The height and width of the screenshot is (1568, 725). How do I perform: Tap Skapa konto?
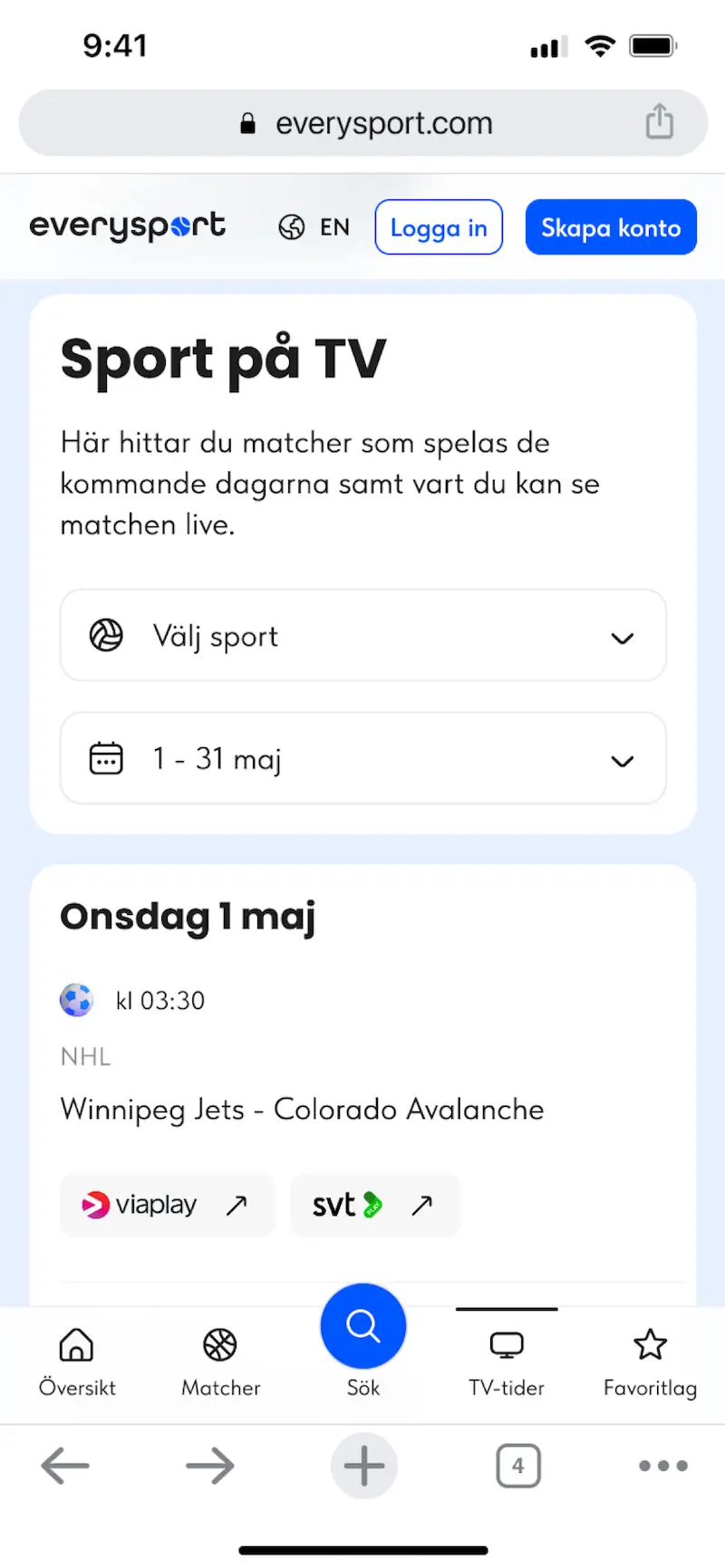coord(611,227)
